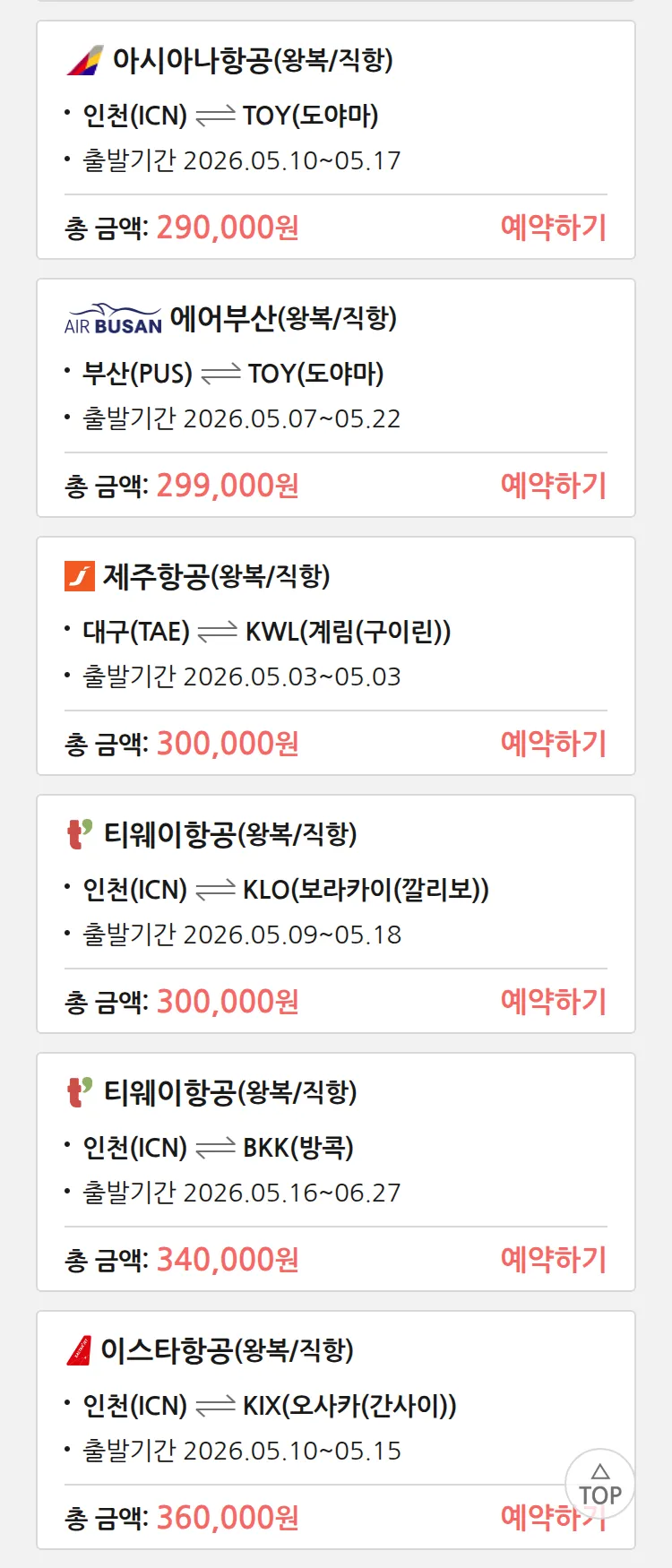This screenshot has width=672, height=1568.
Task: Tap 예약하기 for Asiana Airlines 290,000원 flight
Action: coord(553,228)
